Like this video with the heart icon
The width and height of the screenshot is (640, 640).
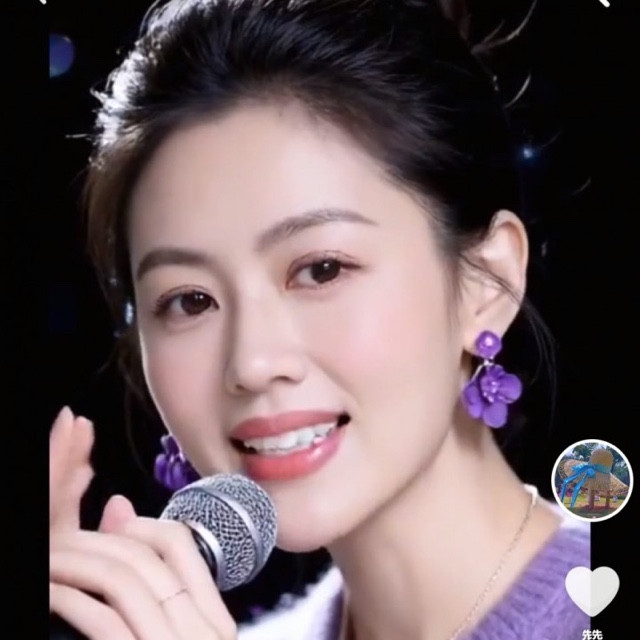592,591
